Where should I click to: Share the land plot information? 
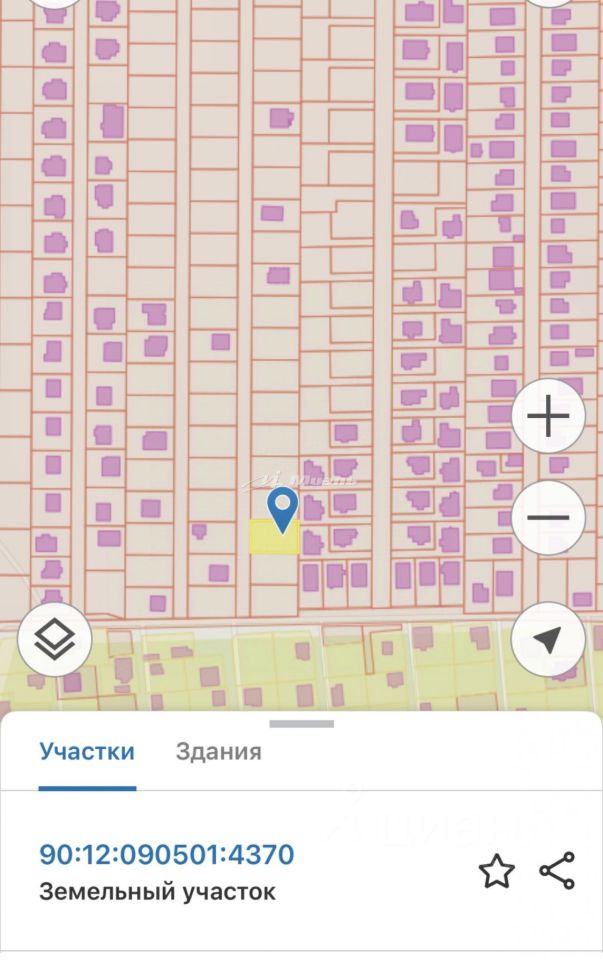557,871
